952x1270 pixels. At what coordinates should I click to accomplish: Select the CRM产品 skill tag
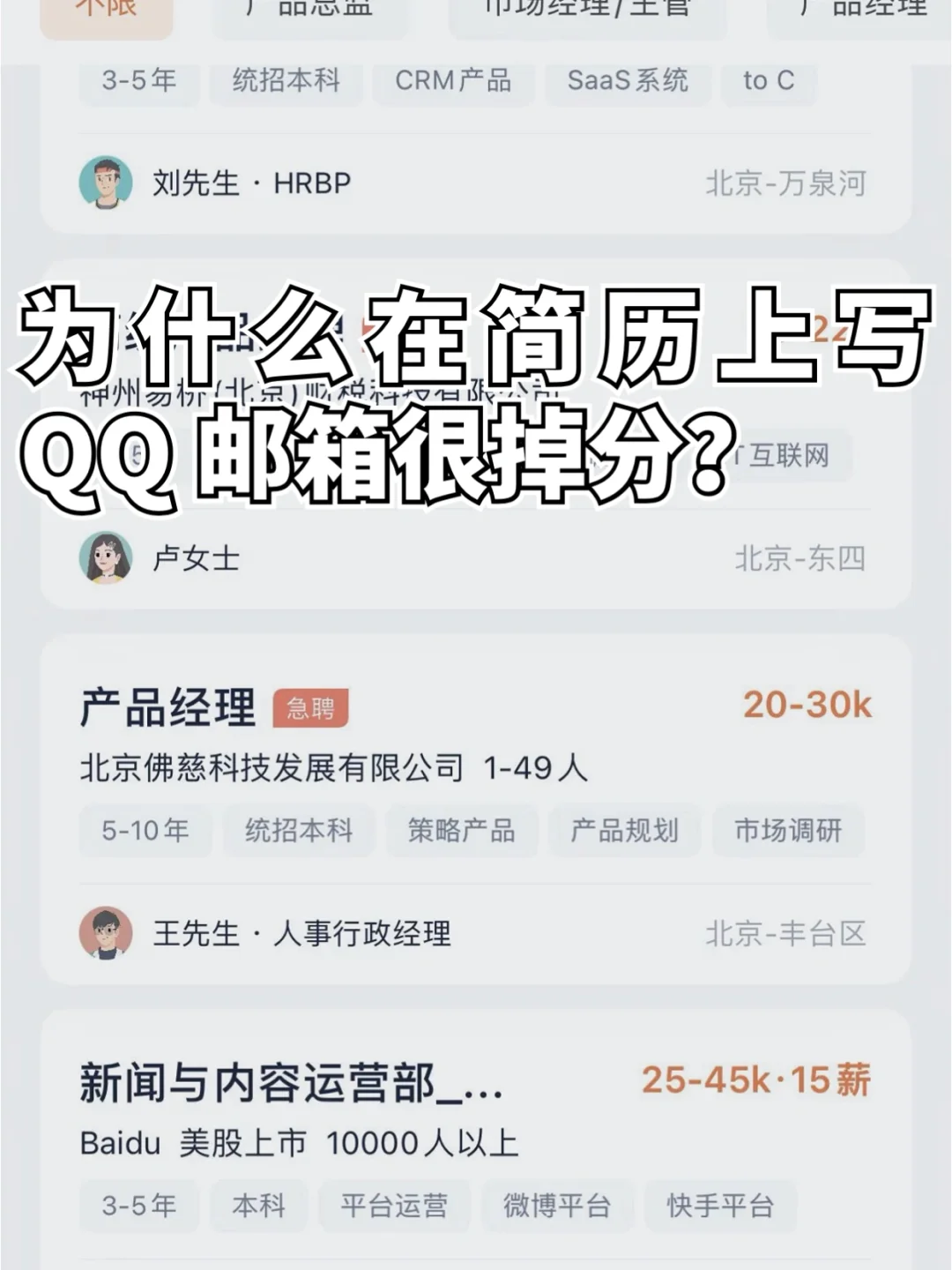point(452,81)
